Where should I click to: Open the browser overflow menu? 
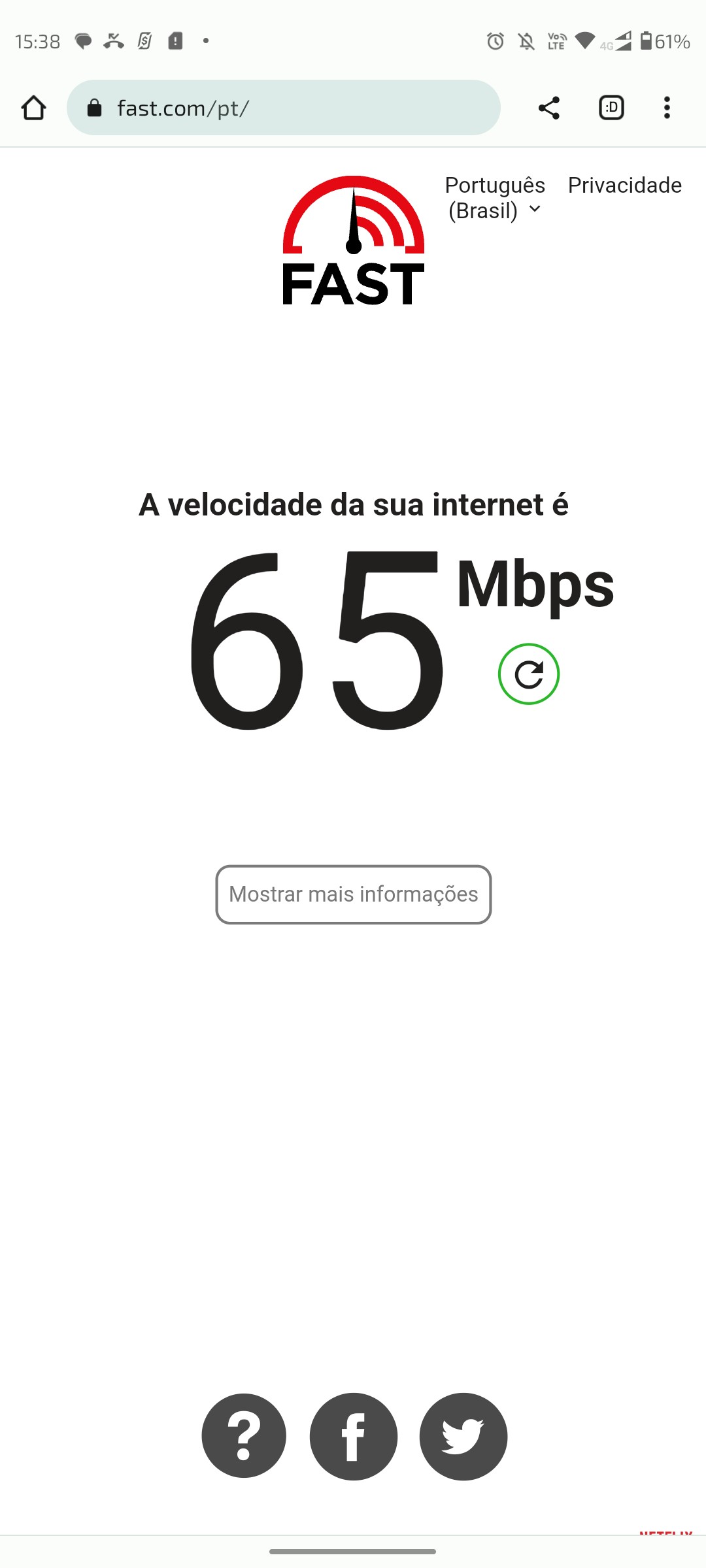click(x=667, y=108)
